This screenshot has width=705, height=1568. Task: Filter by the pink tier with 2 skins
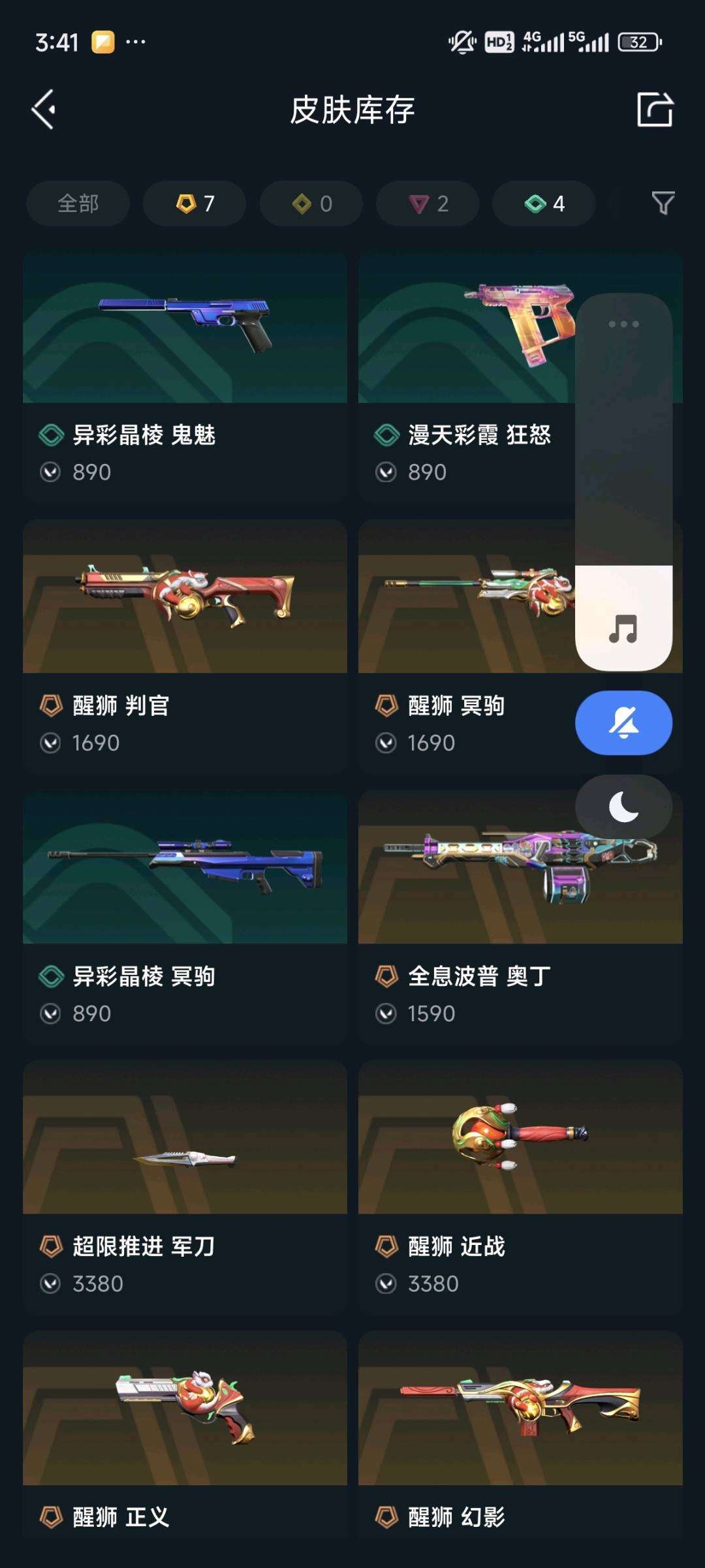(x=428, y=204)
